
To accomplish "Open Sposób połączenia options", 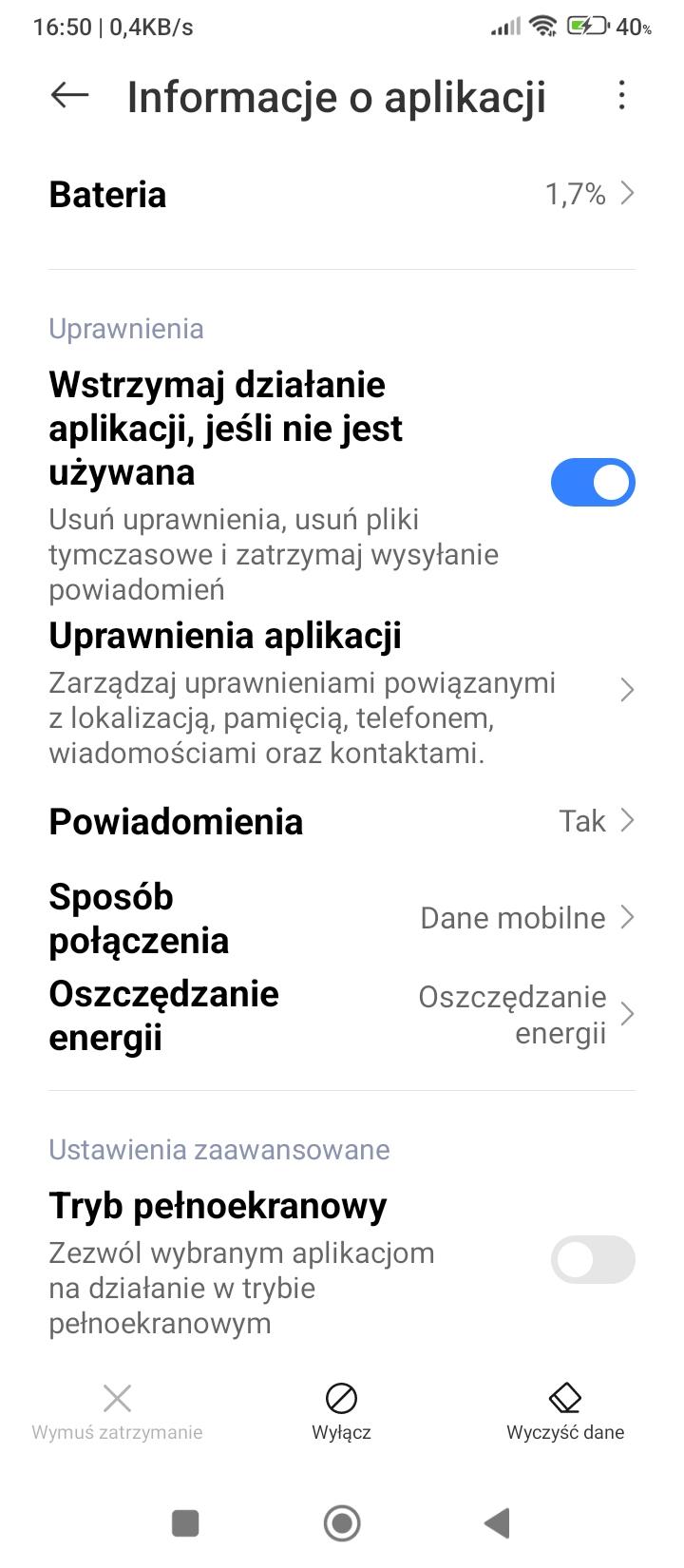I will (x=342, y=918).
